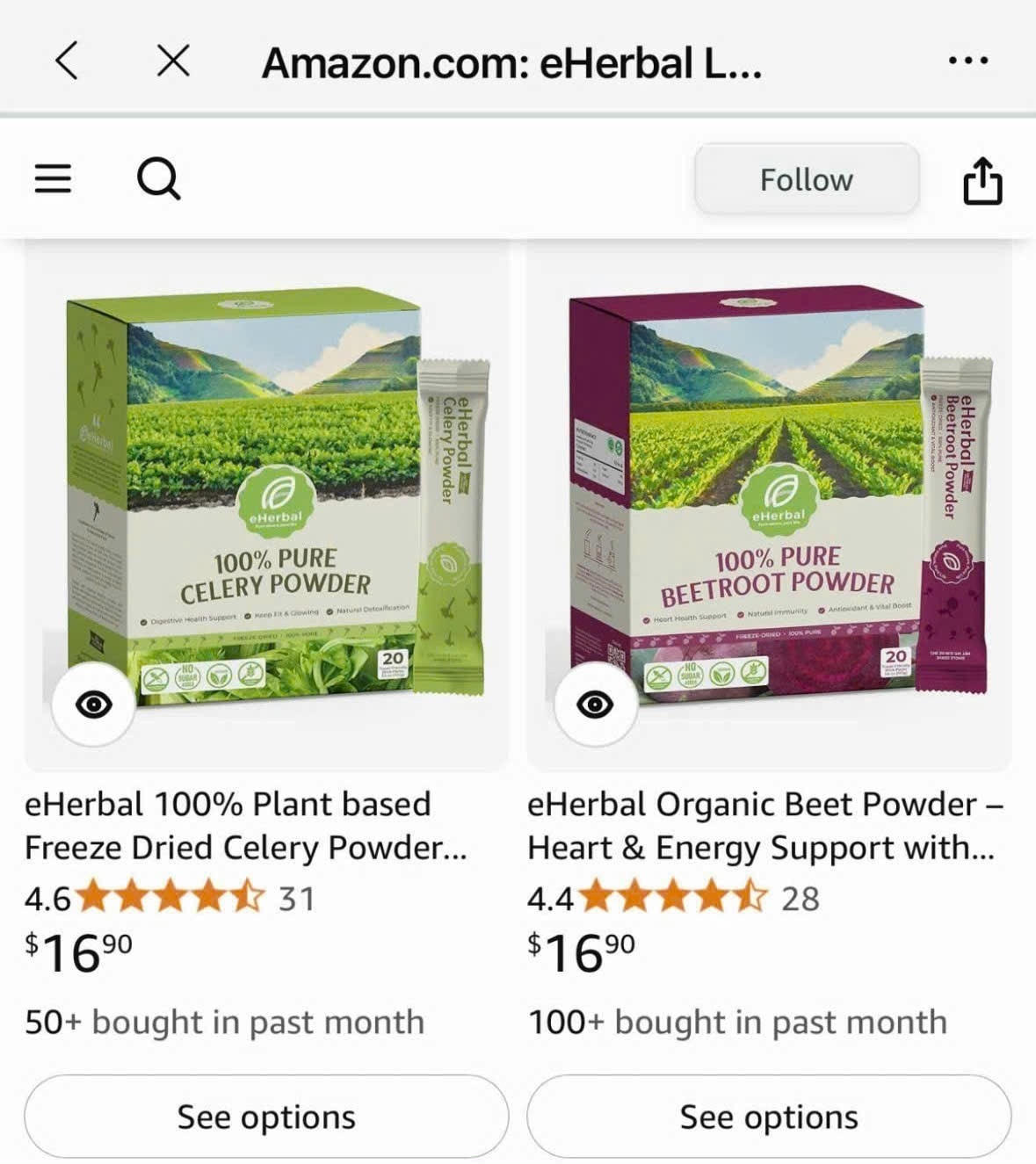Search within the eHerbal store
Image resolution: width=1036 pixels, height=1164 pixels.
(x=159, y=179)
